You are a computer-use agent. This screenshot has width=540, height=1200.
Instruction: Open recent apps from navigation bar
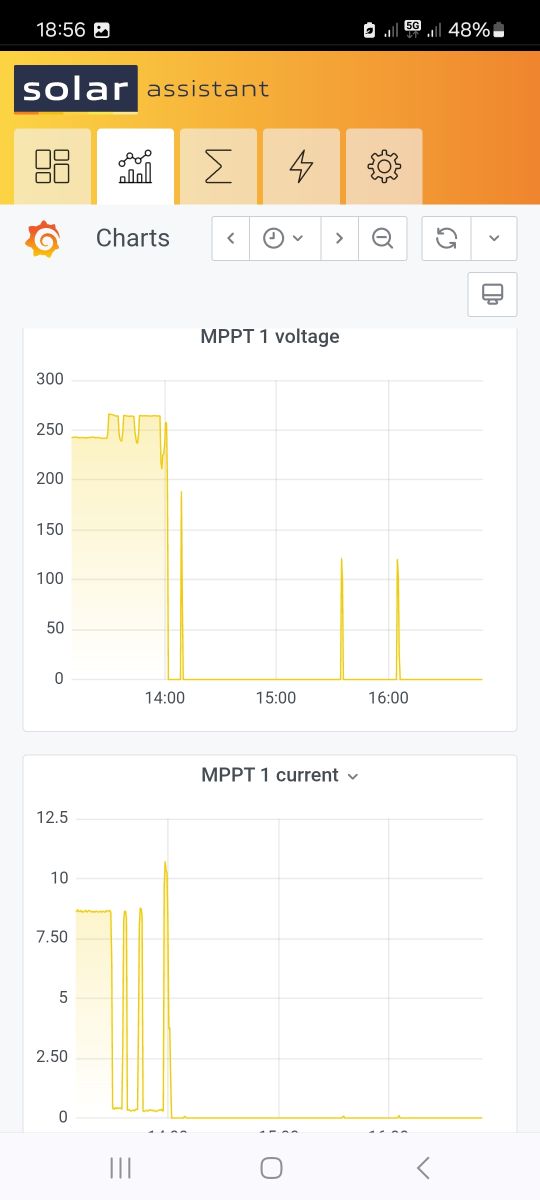click(120, 1167)
